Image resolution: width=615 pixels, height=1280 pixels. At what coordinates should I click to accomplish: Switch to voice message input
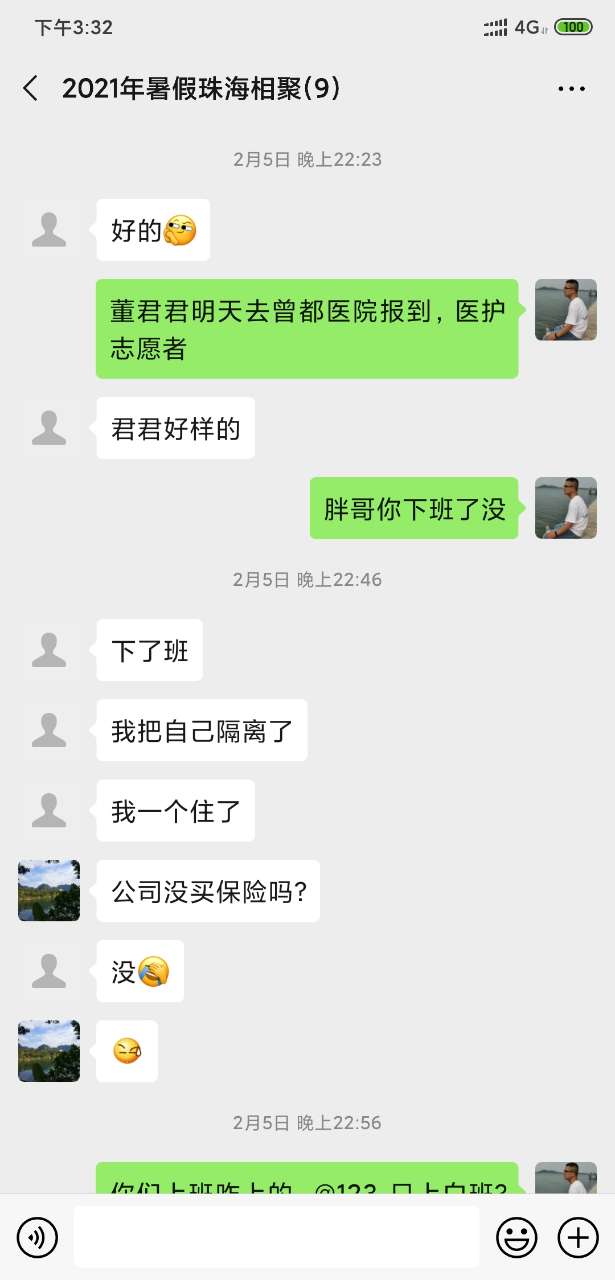click(38, 1238)
